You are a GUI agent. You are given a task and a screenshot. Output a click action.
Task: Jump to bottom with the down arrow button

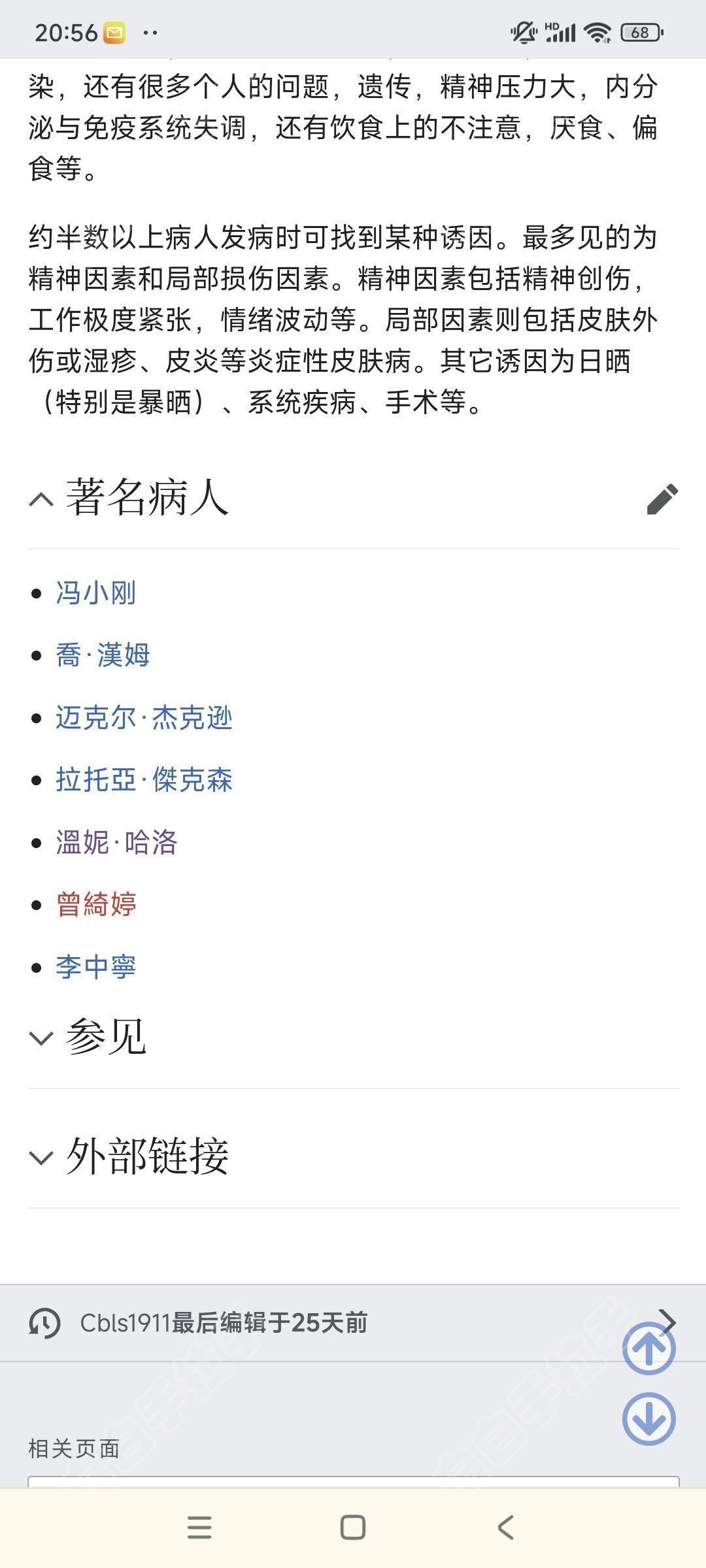coord(648,1418)
